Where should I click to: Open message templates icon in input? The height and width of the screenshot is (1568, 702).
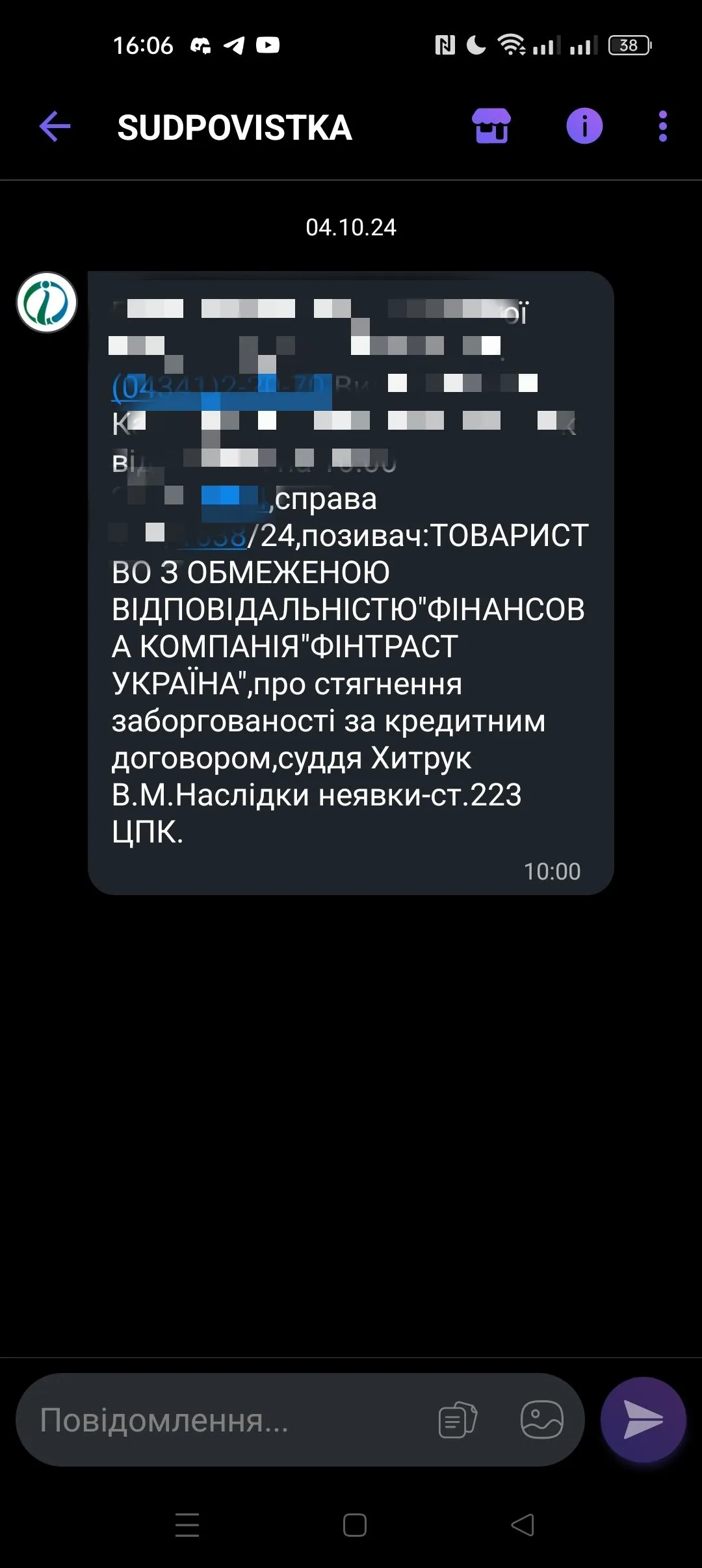pos(458,1420)
